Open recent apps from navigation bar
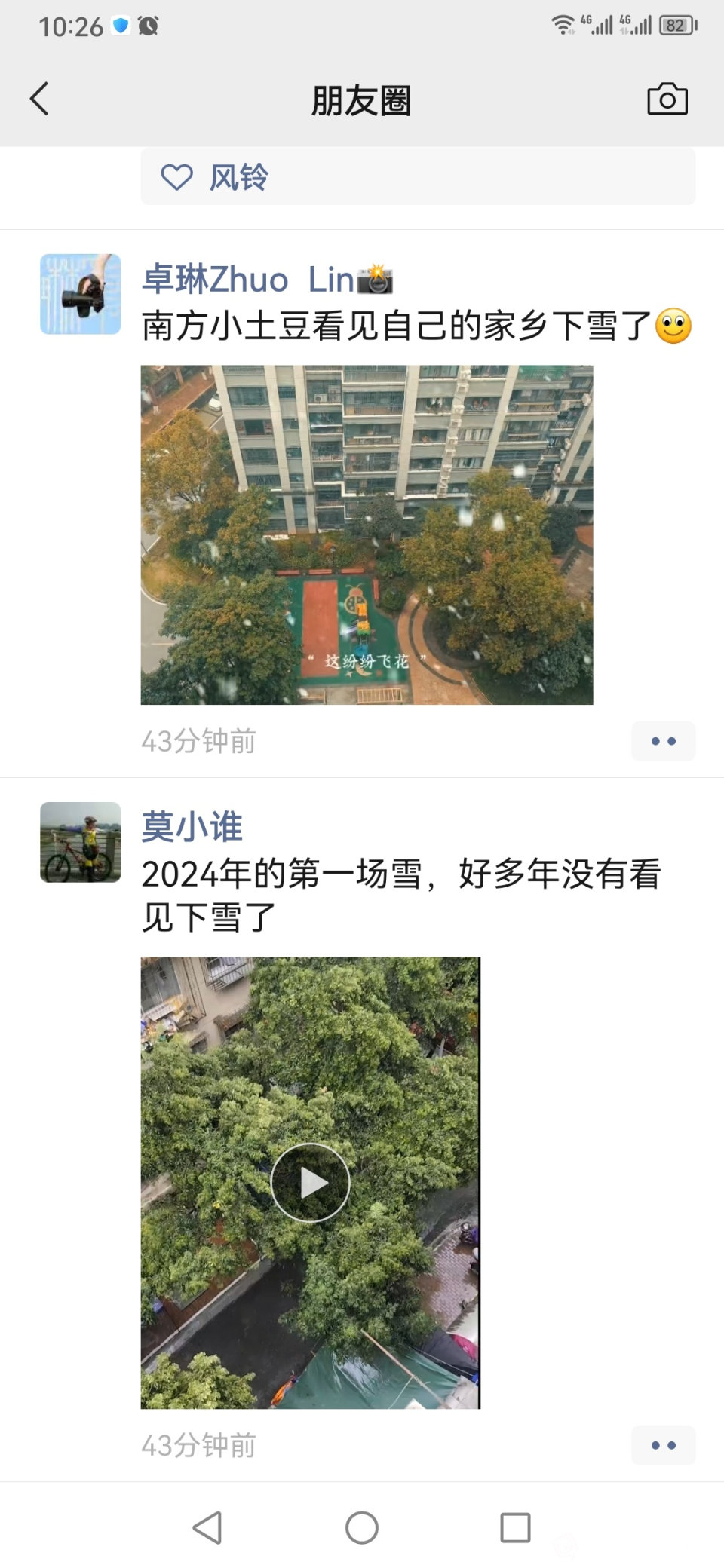Screen dimensions: 724x1568 [x=515, y=1528]
